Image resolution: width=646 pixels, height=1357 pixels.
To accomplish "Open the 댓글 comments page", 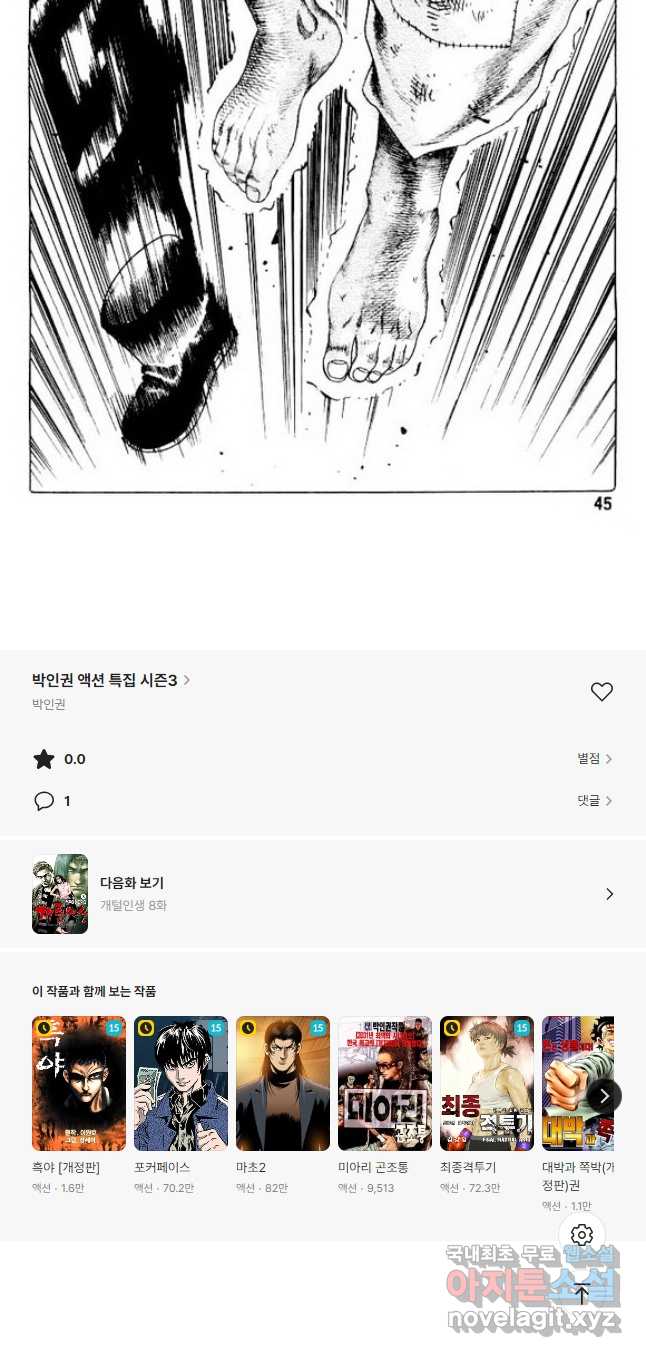I will 594,801.
